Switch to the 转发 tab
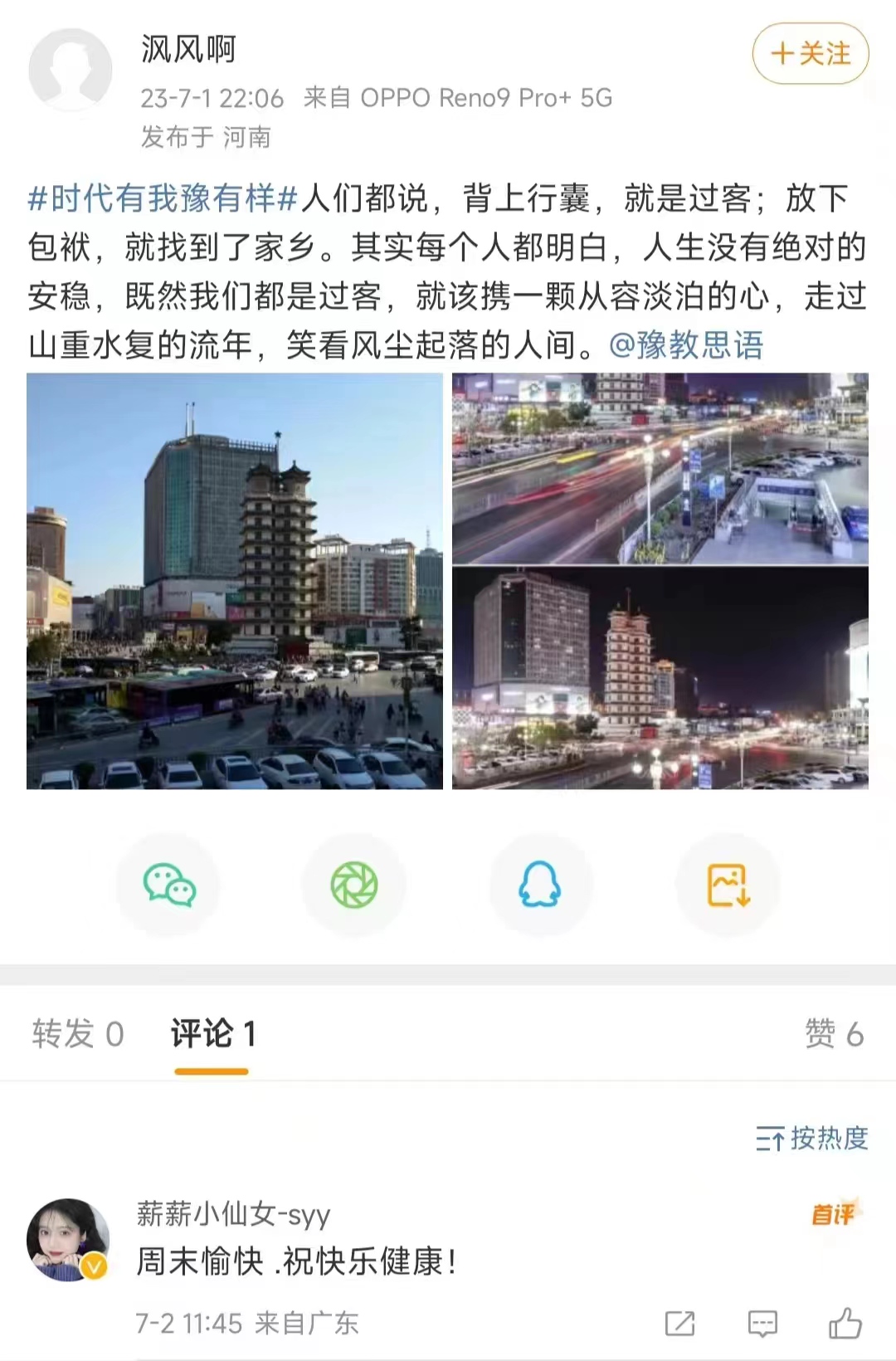896x1361 pixels. coord(78,1034)
